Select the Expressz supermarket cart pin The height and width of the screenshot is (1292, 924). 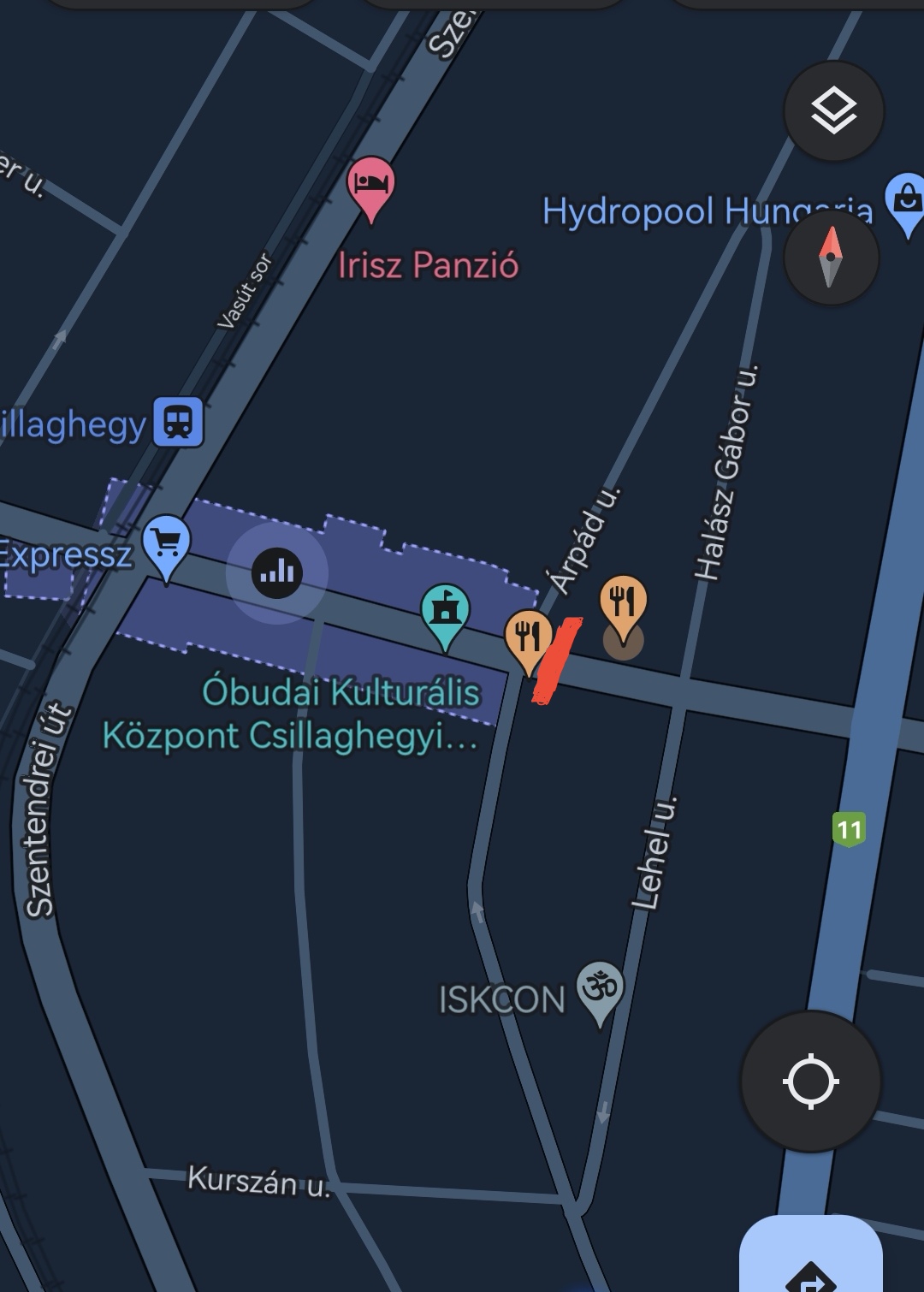pyautogui.click(x=167, y=542)
